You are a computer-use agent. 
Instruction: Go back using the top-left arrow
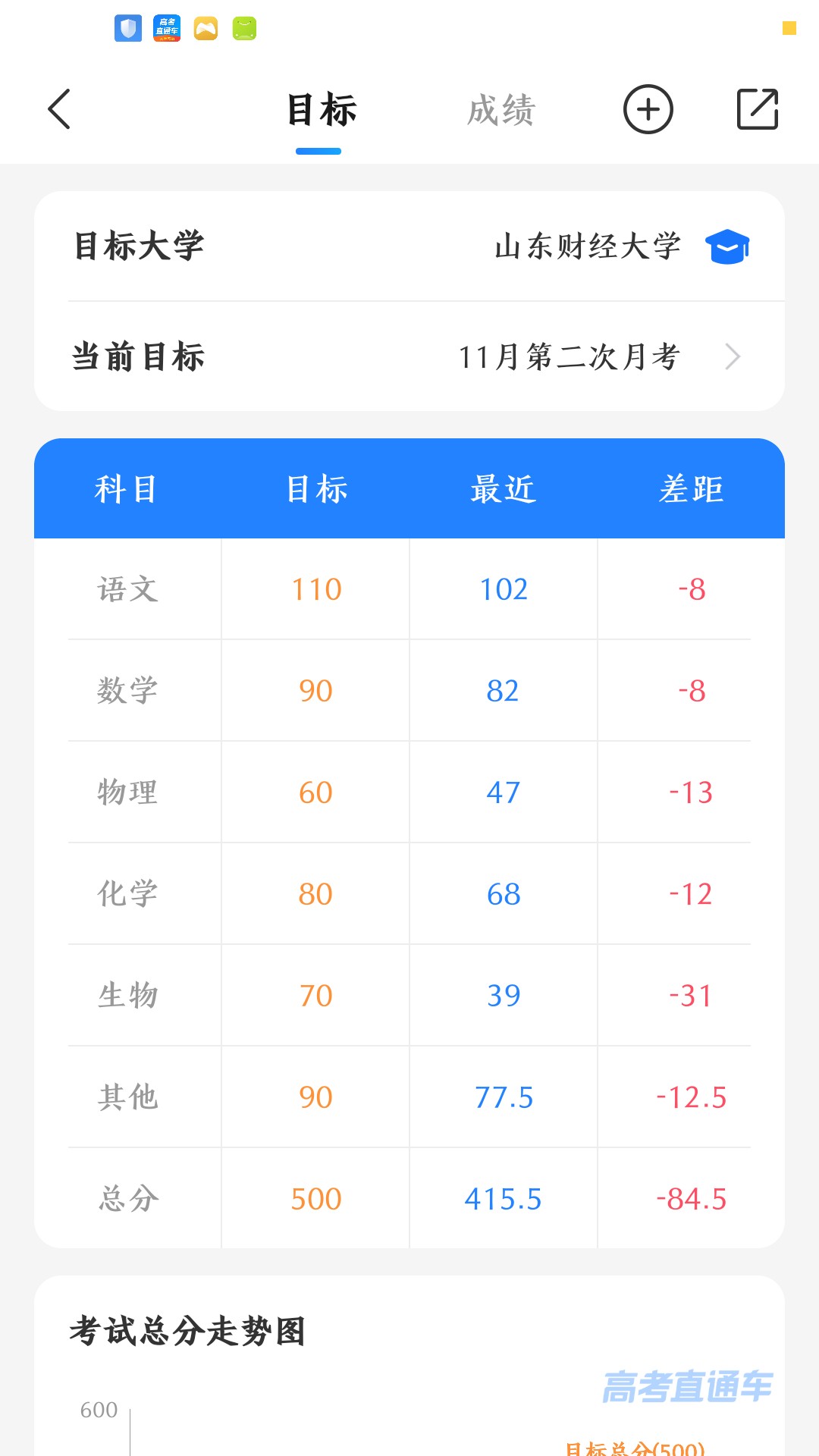59,109
